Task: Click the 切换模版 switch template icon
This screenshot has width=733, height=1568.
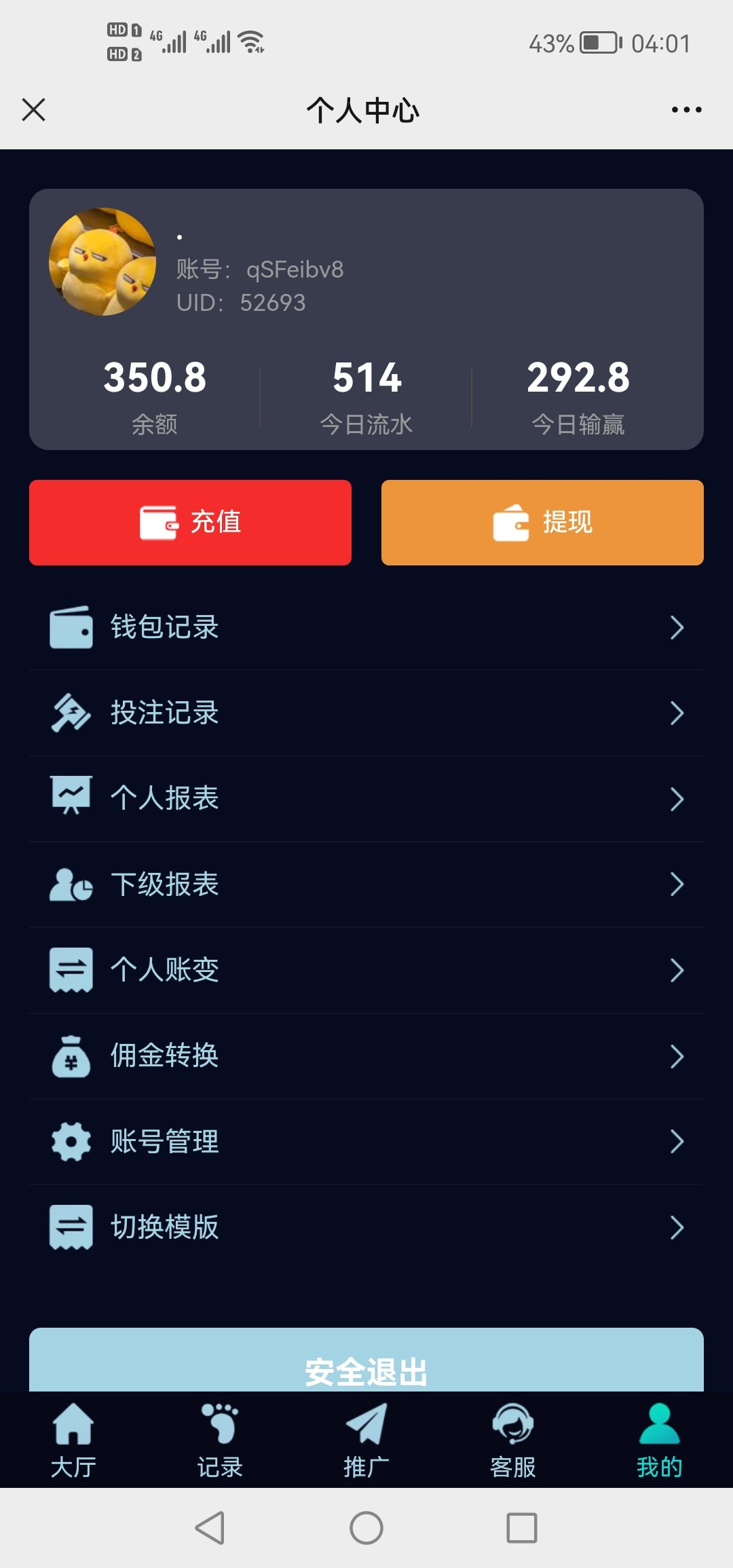Action: click(70, 1227)
